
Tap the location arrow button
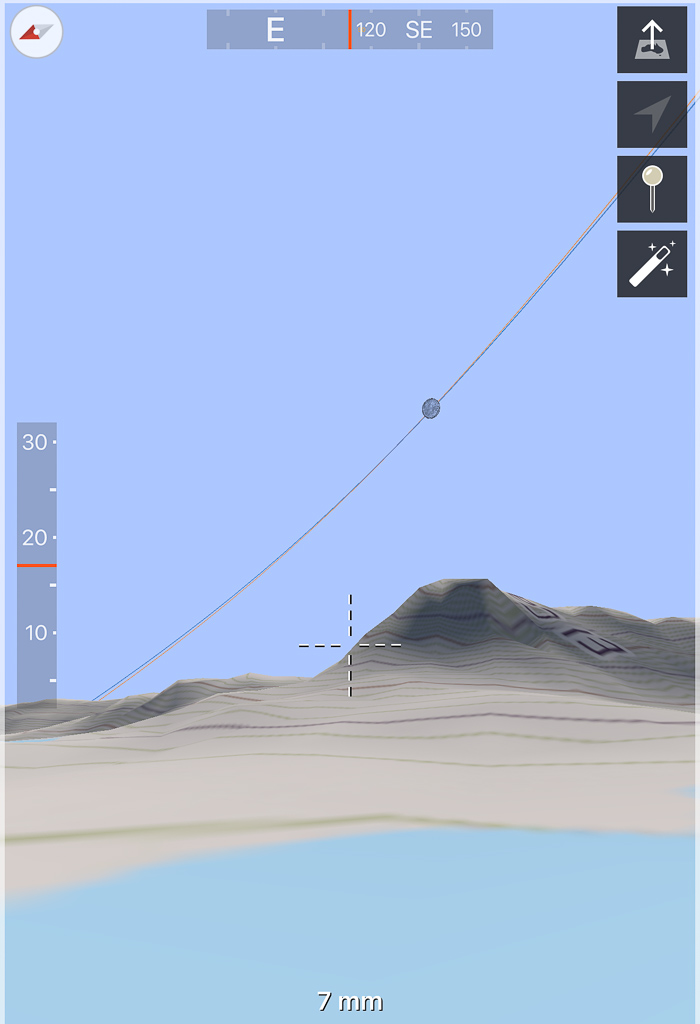tap(652, 115)
